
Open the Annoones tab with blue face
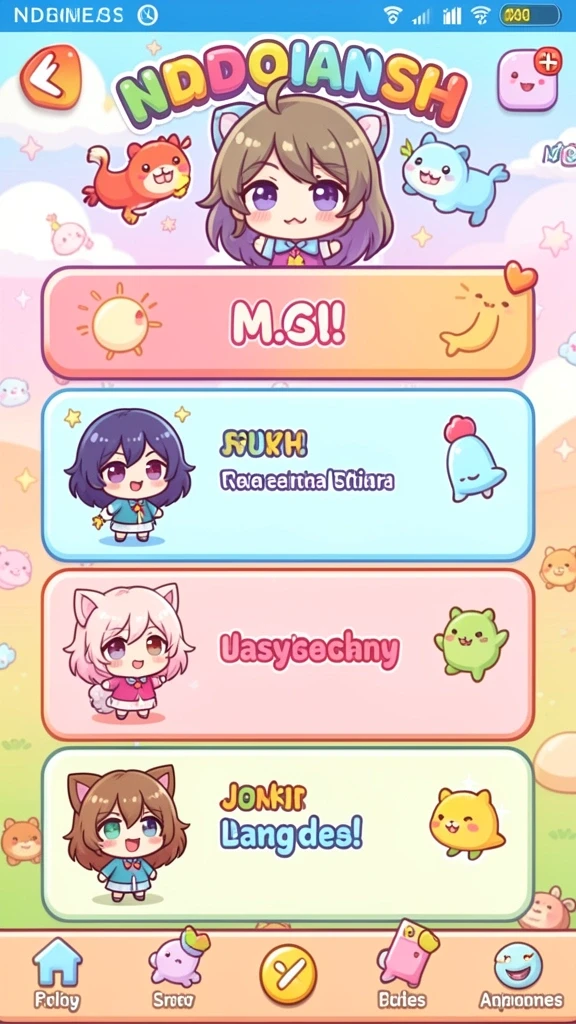point(520,974)
